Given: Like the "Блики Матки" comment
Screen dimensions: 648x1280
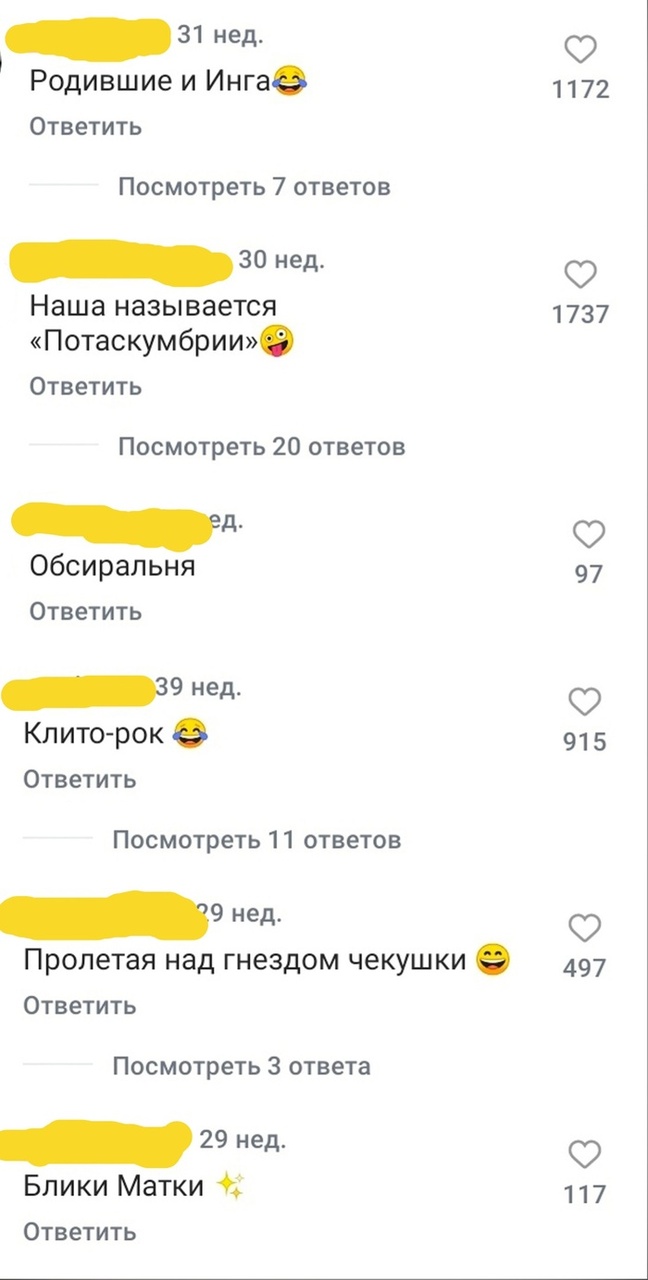Looking at the screenshot, I should tap(585, 1155).
